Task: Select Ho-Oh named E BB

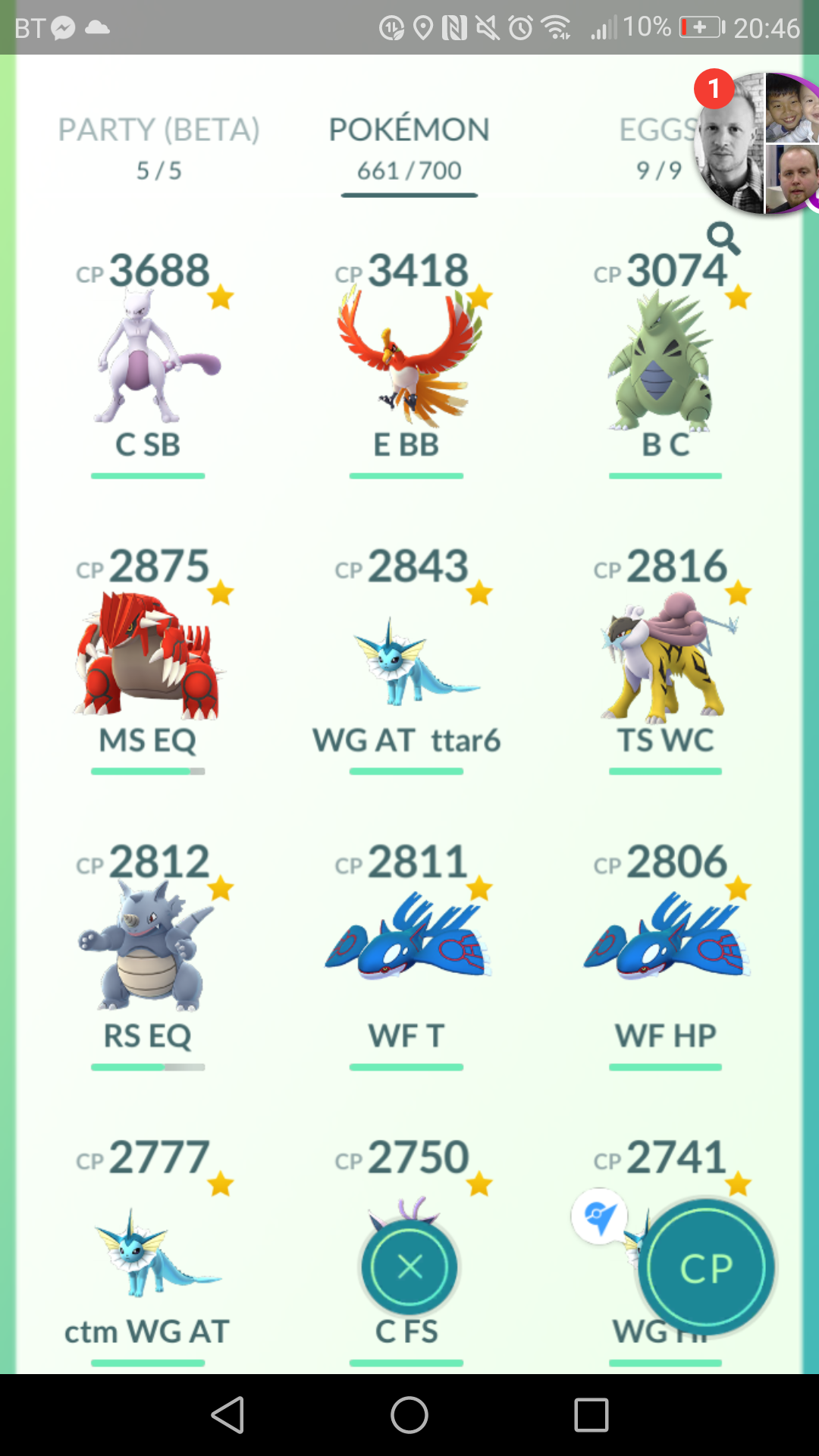Action: point(408,356)
